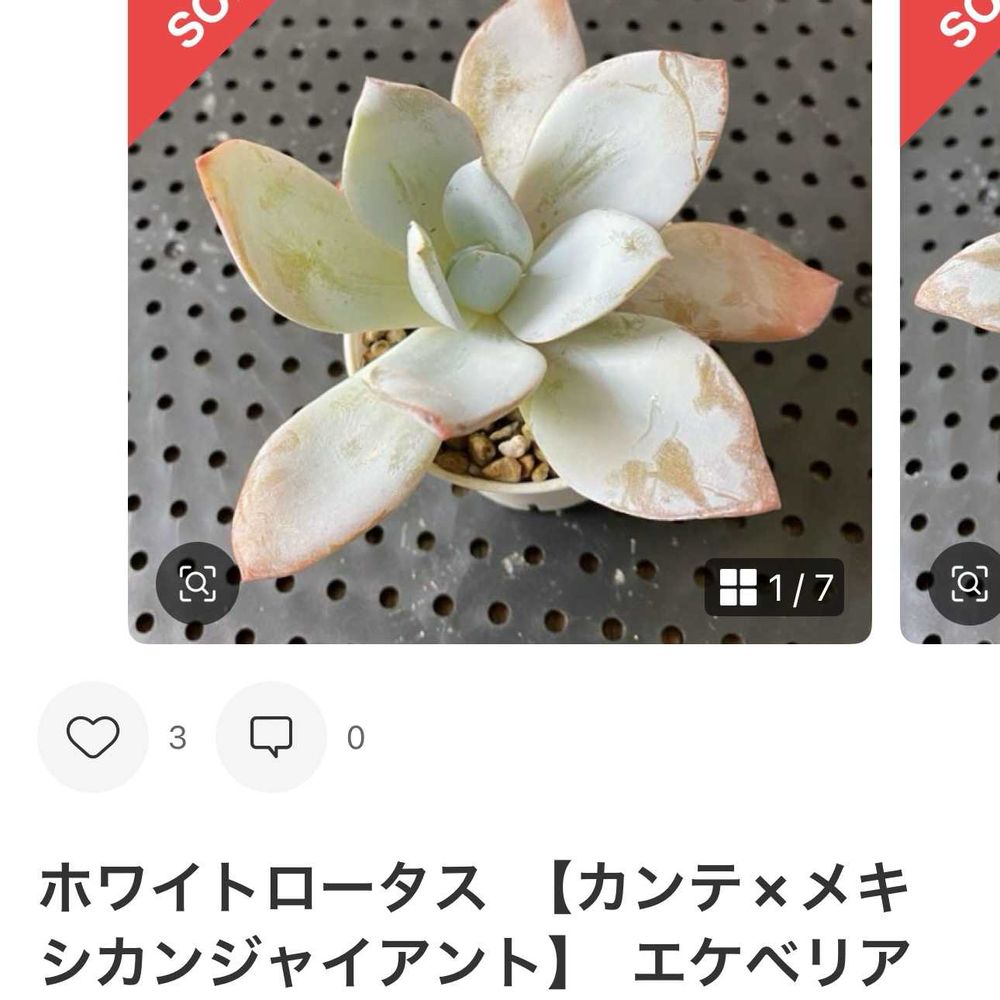This screenshot has height=1000, width=1000.
Task: Open the 1 / 7 photo grid view
Action: 775,587
